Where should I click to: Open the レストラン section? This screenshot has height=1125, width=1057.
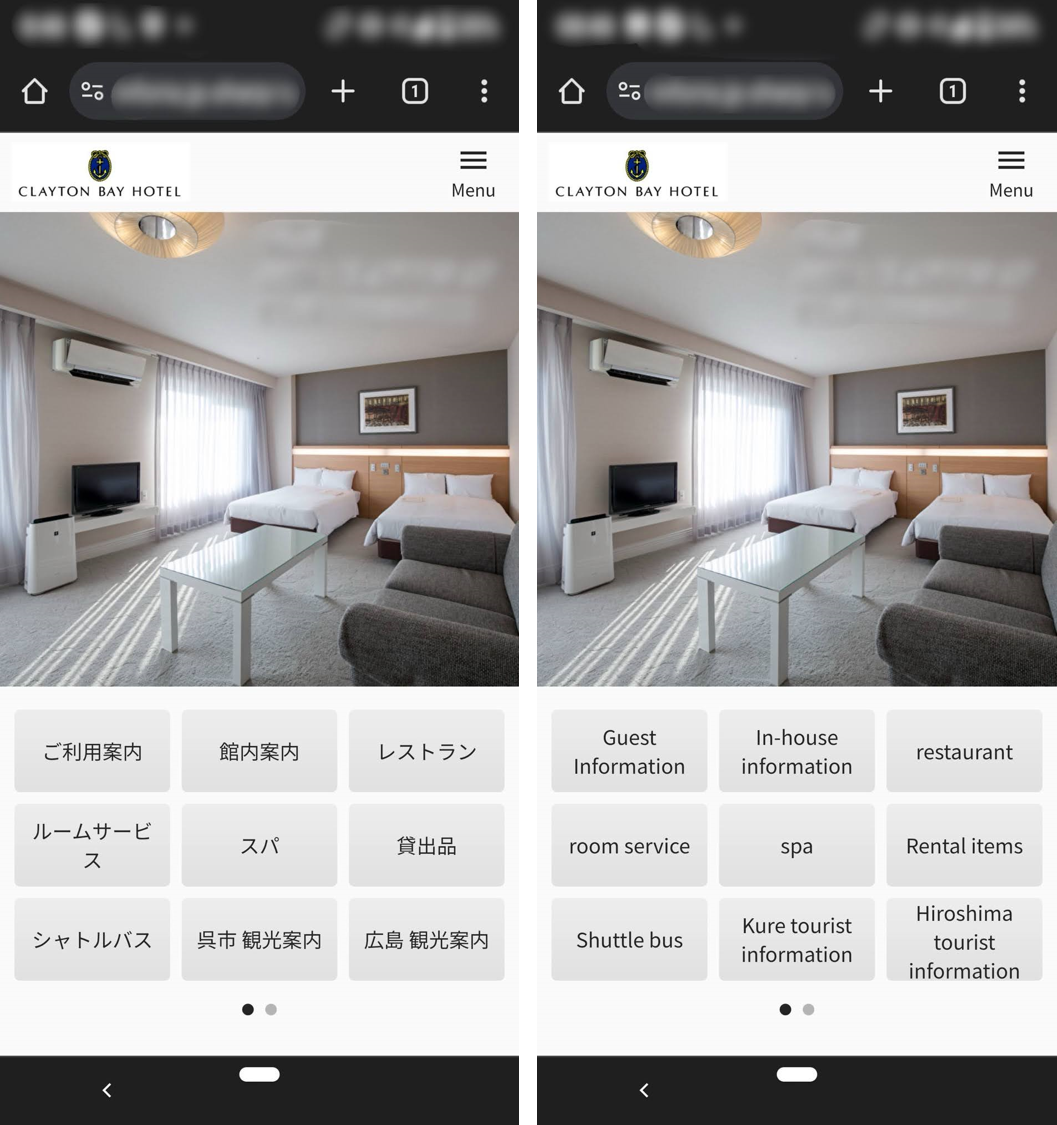tap(427, 751)
